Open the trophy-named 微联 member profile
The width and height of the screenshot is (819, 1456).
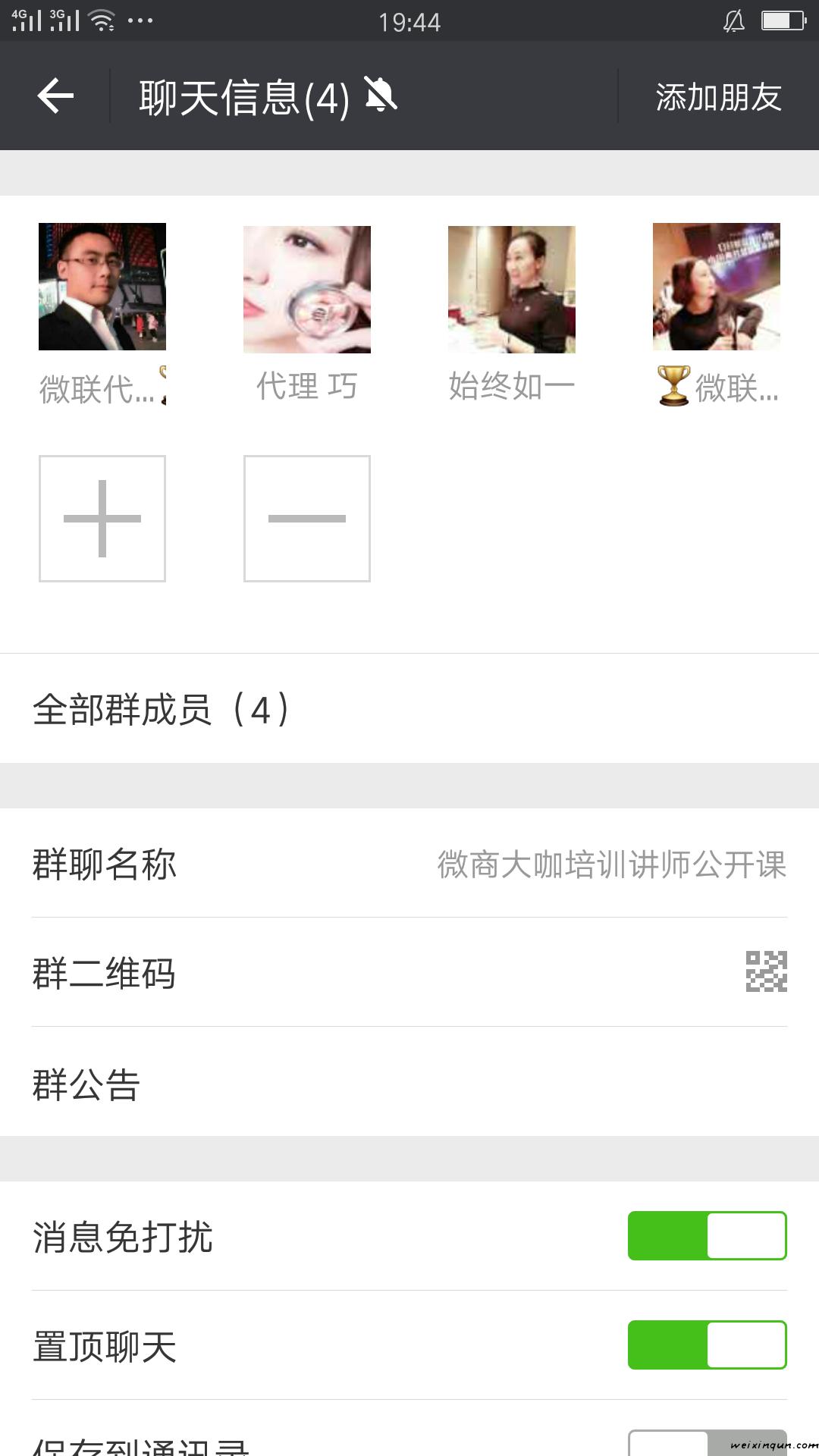click(x=717, y=287)
